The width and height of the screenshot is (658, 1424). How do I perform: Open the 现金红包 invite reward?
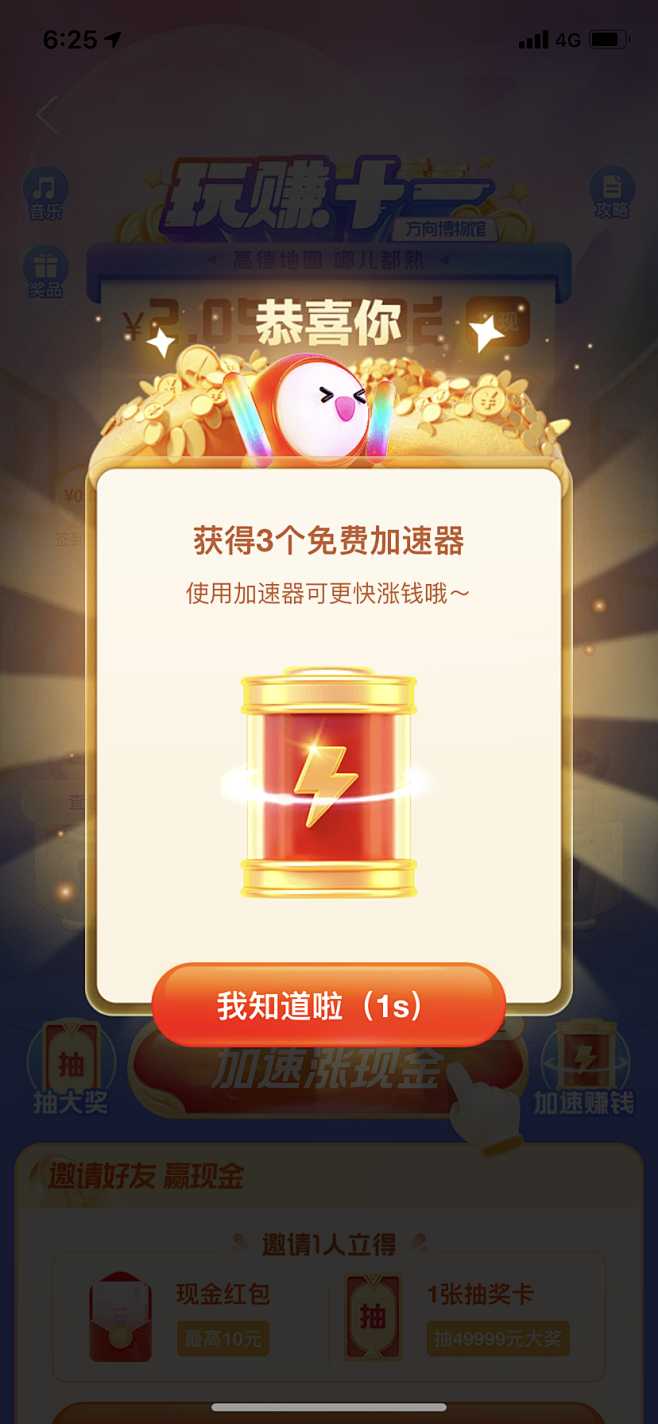point(180,1314)
